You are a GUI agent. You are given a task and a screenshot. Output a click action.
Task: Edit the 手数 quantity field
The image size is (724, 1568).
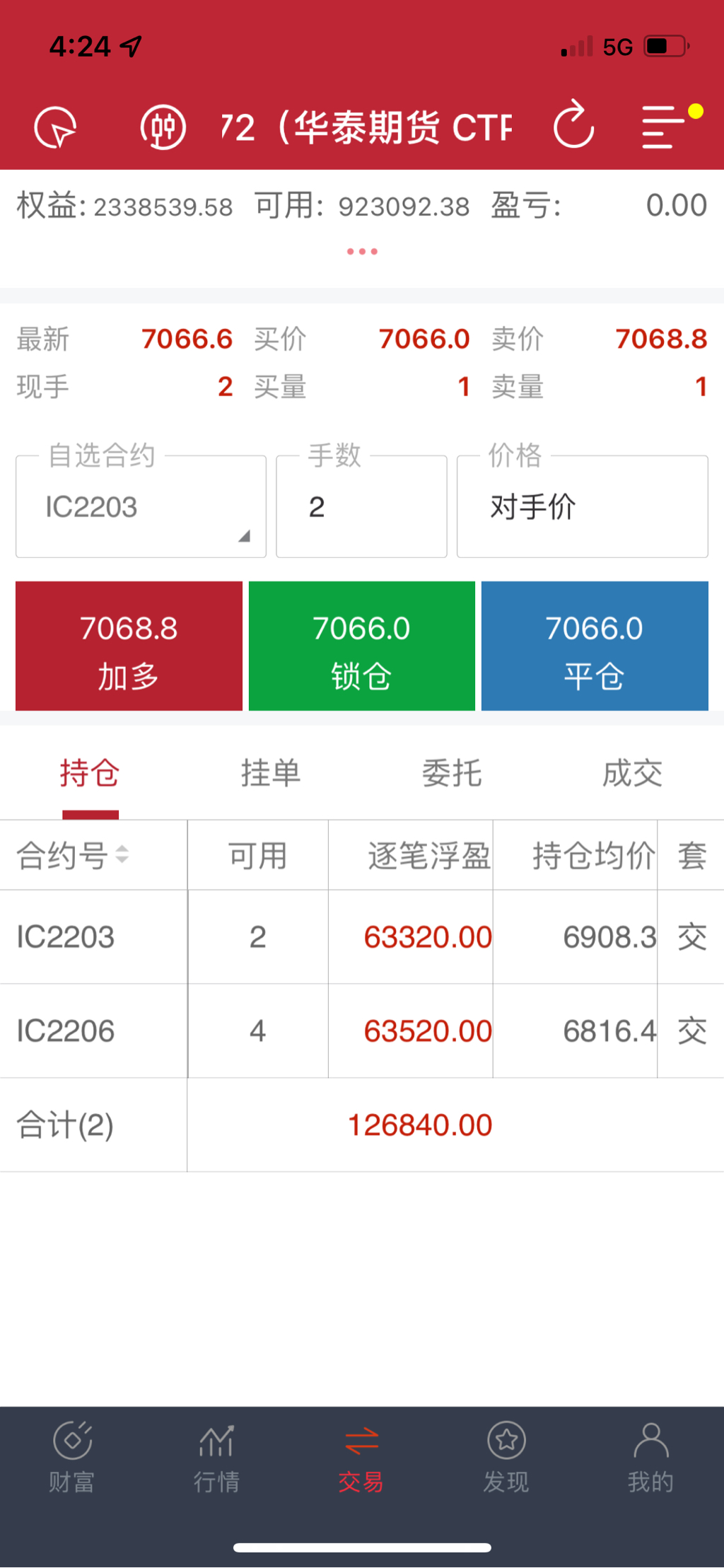coord(361,507)
